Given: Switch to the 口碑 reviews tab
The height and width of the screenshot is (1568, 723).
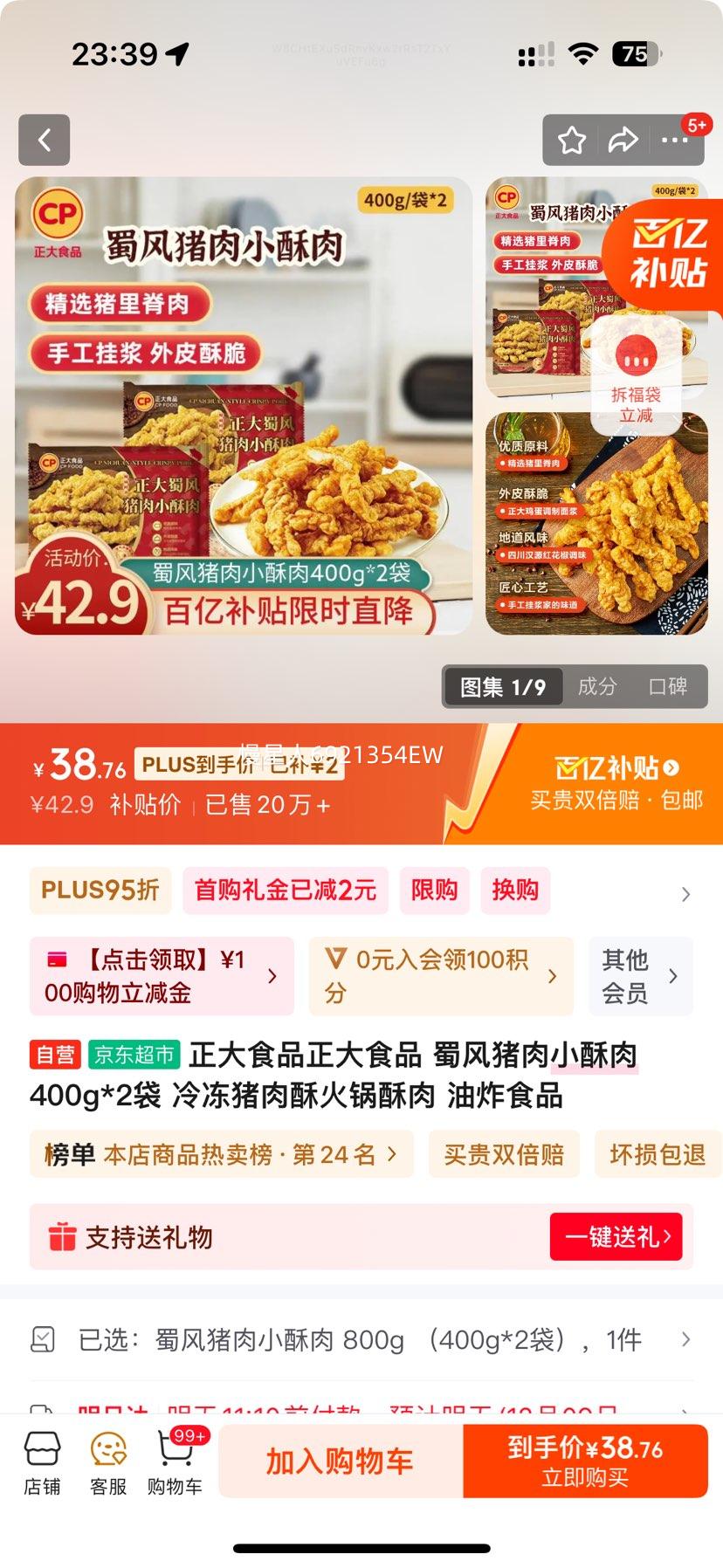Looking at the screenshot, I should [671, 687].
